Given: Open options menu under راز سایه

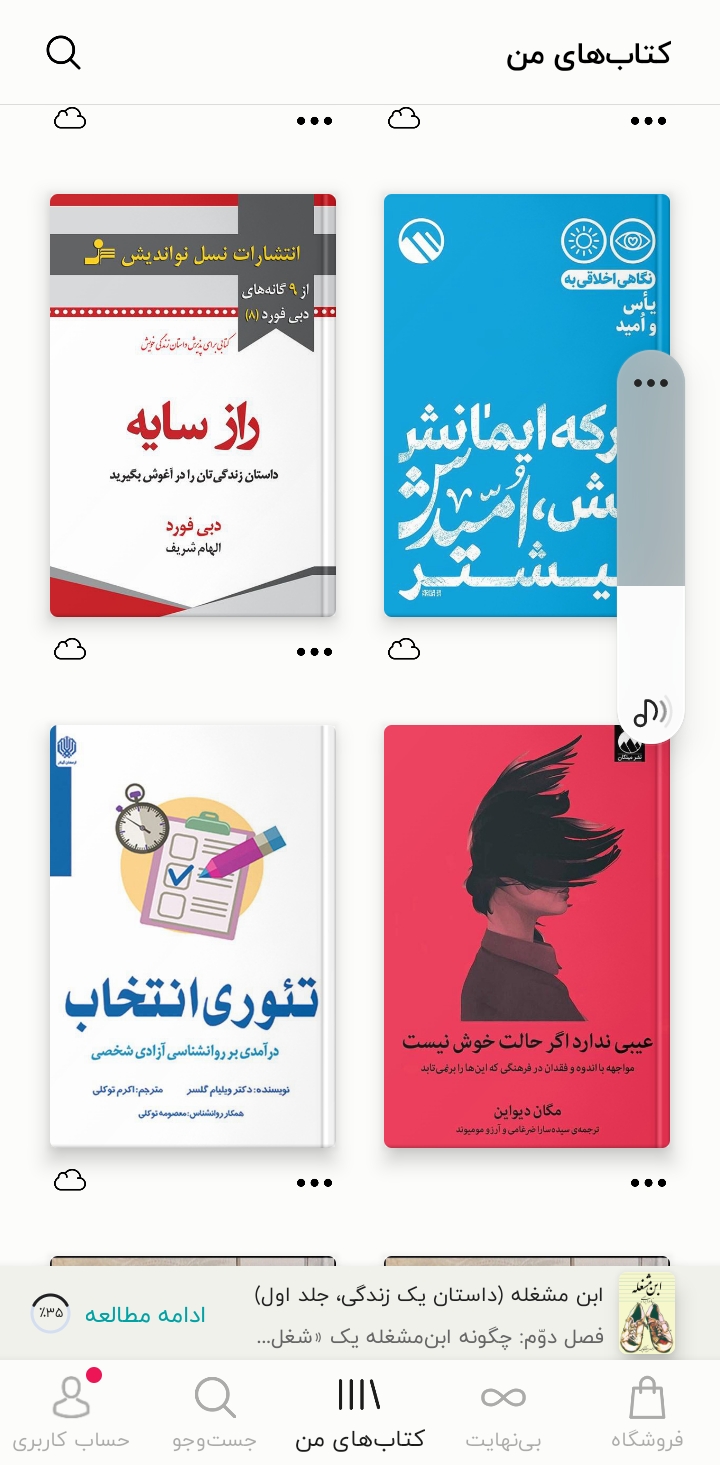Looking at the screenshot, I should click(x=314, y=652).
